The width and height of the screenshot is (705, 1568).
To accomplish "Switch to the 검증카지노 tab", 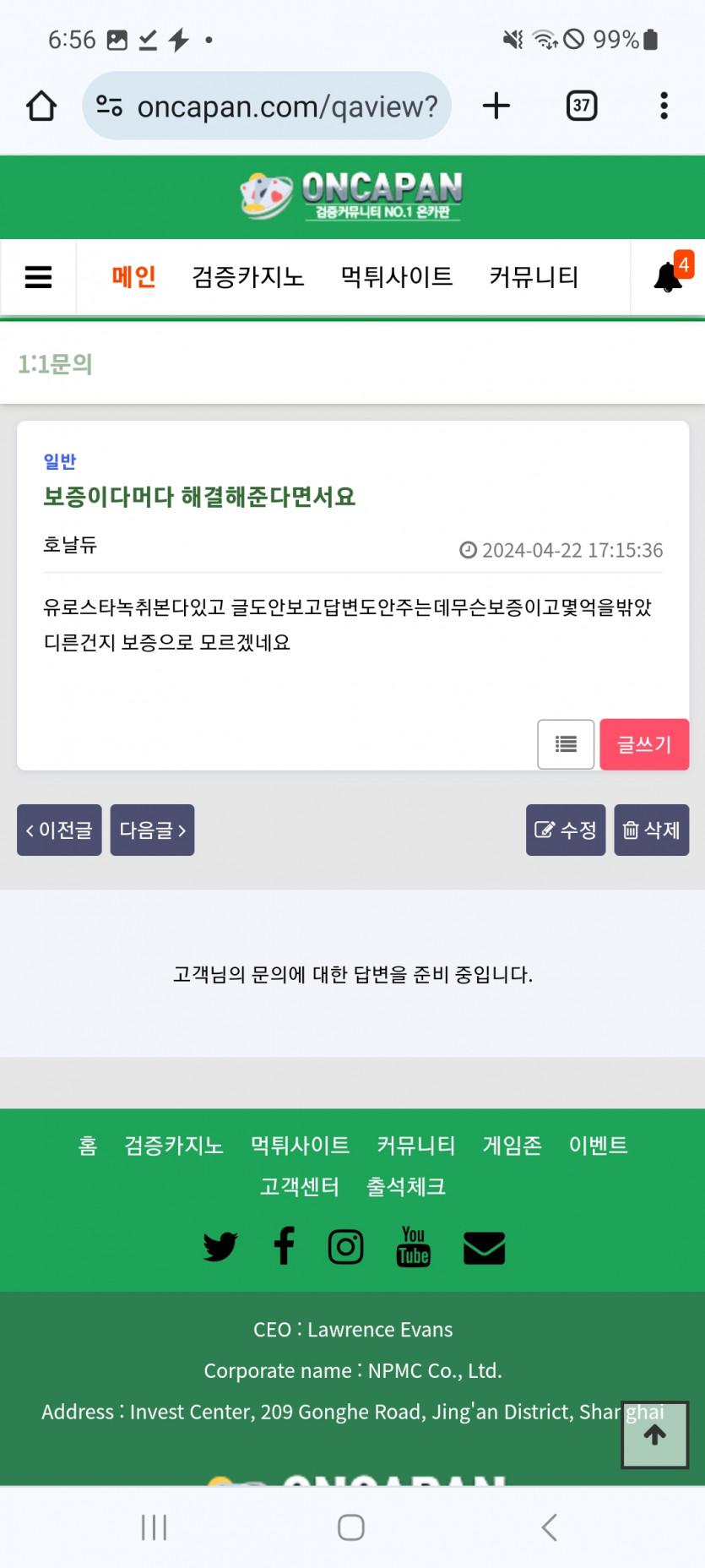I will coord(247,277).
